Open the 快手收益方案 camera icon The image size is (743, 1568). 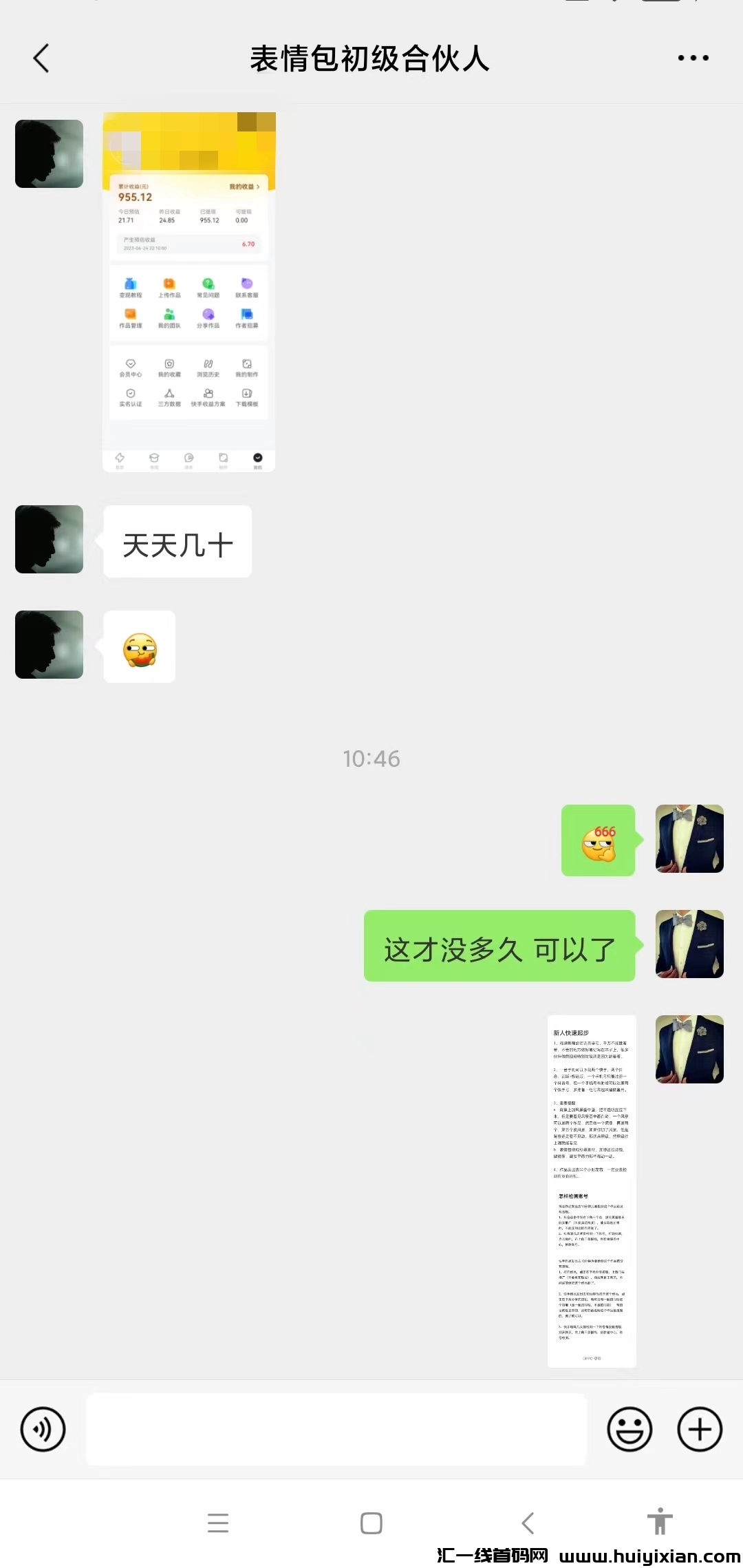208,393
